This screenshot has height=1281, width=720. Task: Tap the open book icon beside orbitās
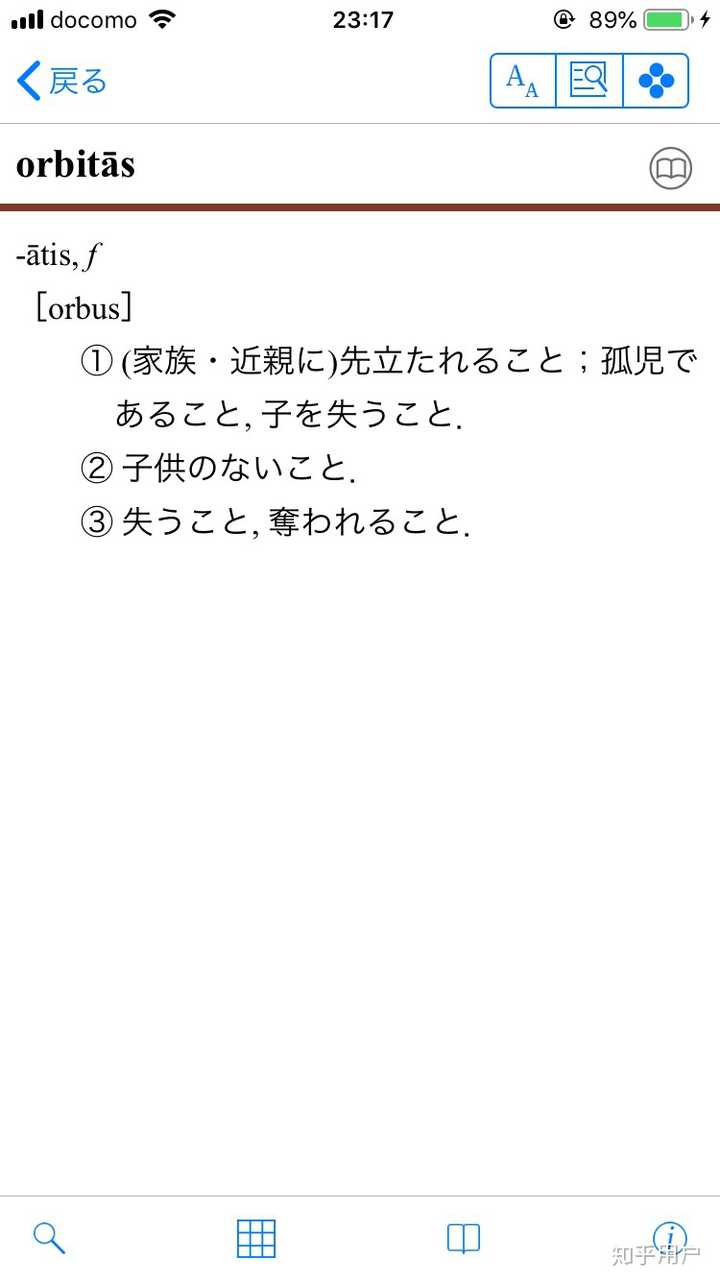coord(670,168)
